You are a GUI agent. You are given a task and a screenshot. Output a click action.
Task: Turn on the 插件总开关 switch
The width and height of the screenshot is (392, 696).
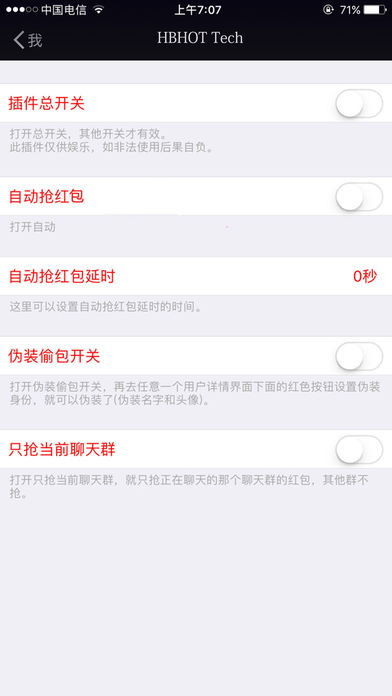pos(359,103)
